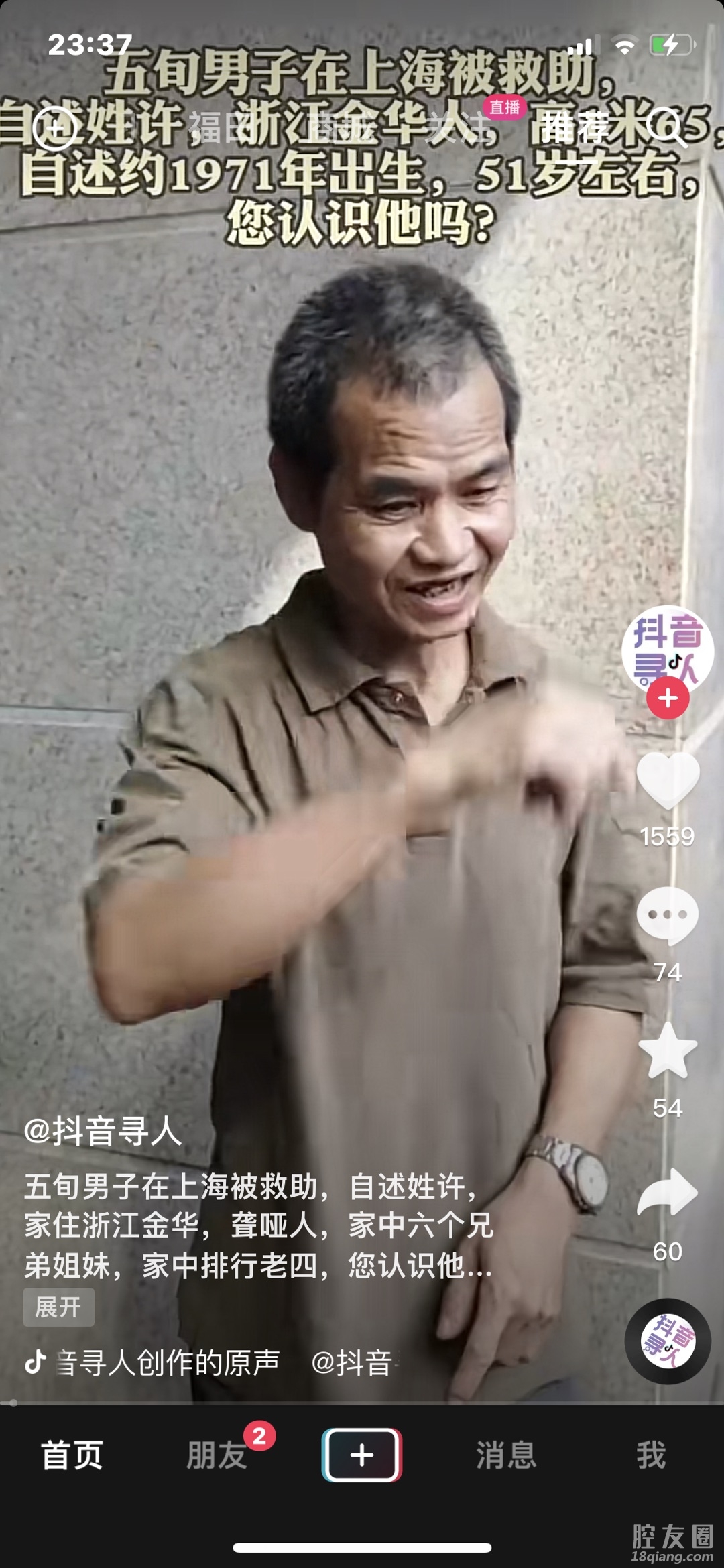Share this video via arrow icon

pos(668,1193)
